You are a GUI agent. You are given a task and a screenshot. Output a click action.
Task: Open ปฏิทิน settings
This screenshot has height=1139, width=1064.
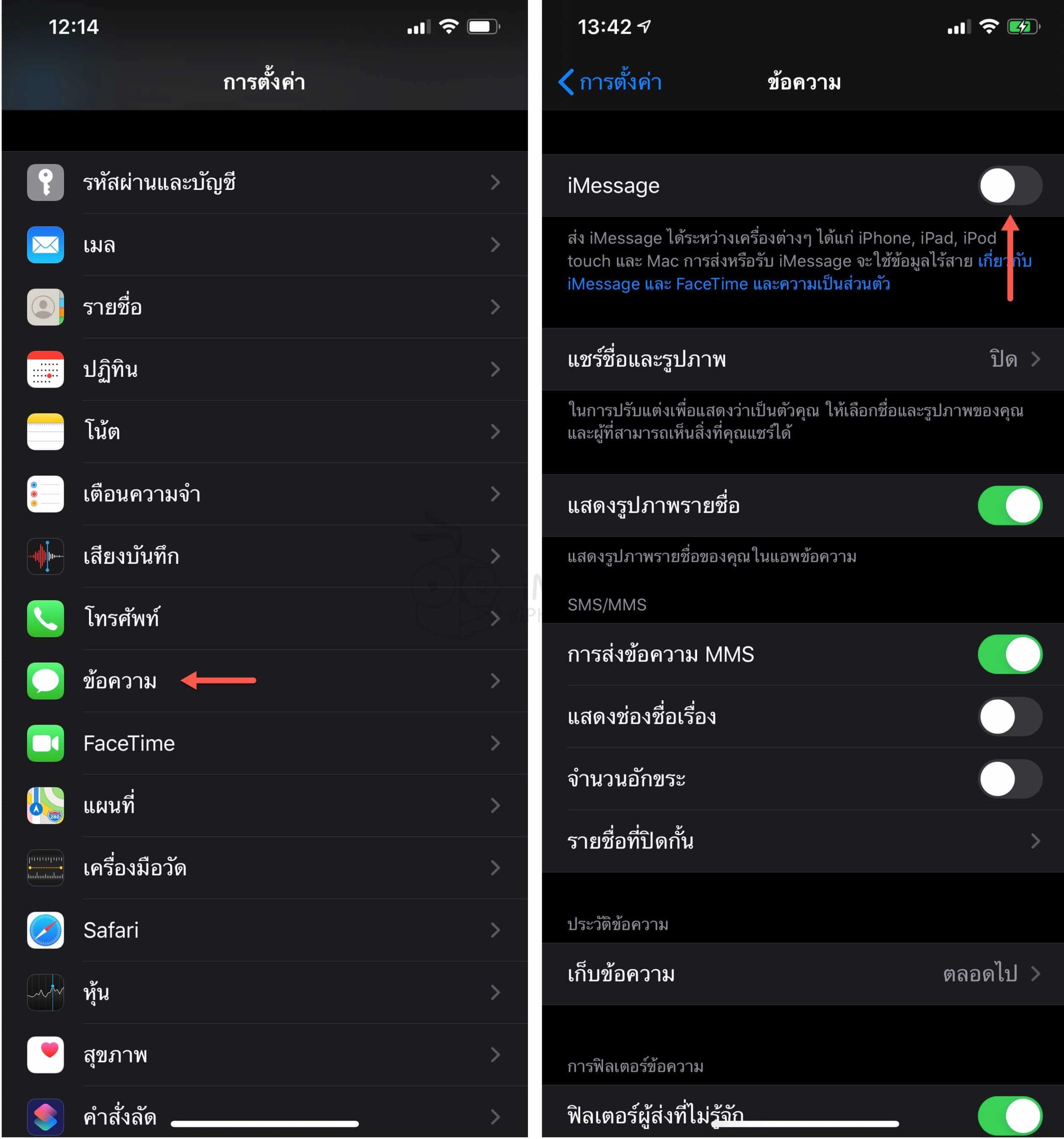click(x=263, y=370)
